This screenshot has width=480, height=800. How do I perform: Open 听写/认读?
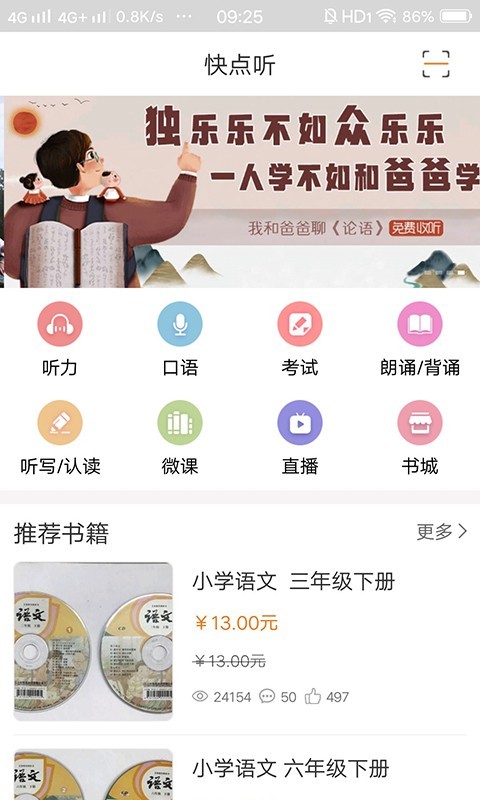coord(60,438)
